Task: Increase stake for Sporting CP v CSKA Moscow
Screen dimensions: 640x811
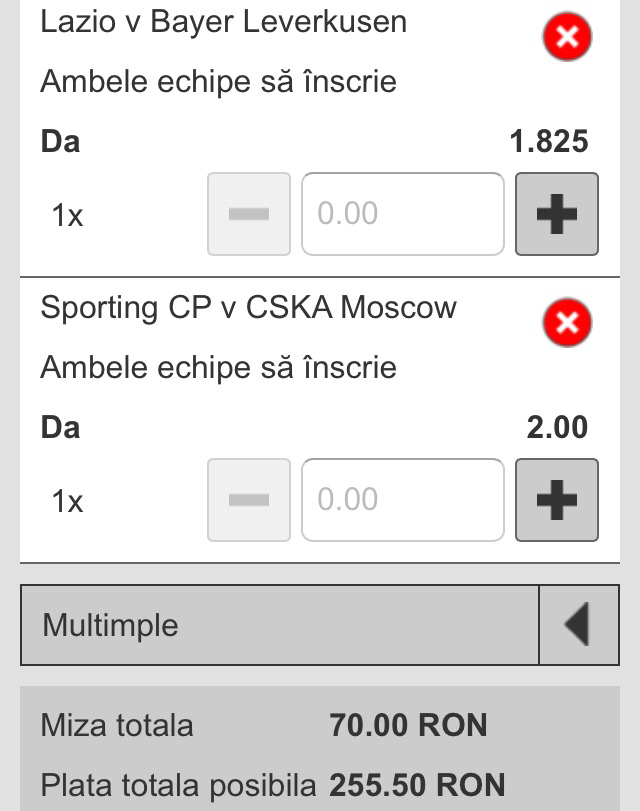Action: (557, 500)
